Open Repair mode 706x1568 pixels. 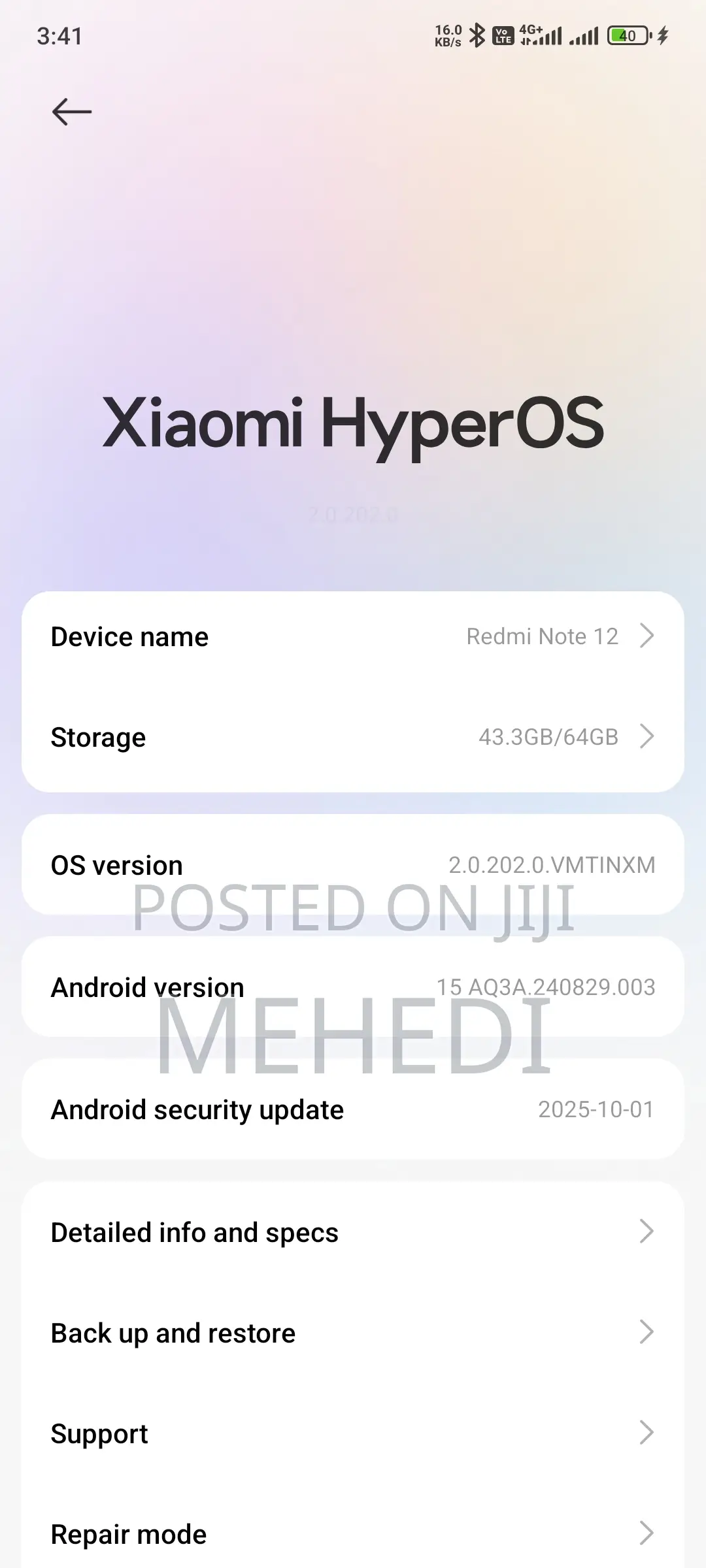pyautogui.click(x=353, y=1534)
